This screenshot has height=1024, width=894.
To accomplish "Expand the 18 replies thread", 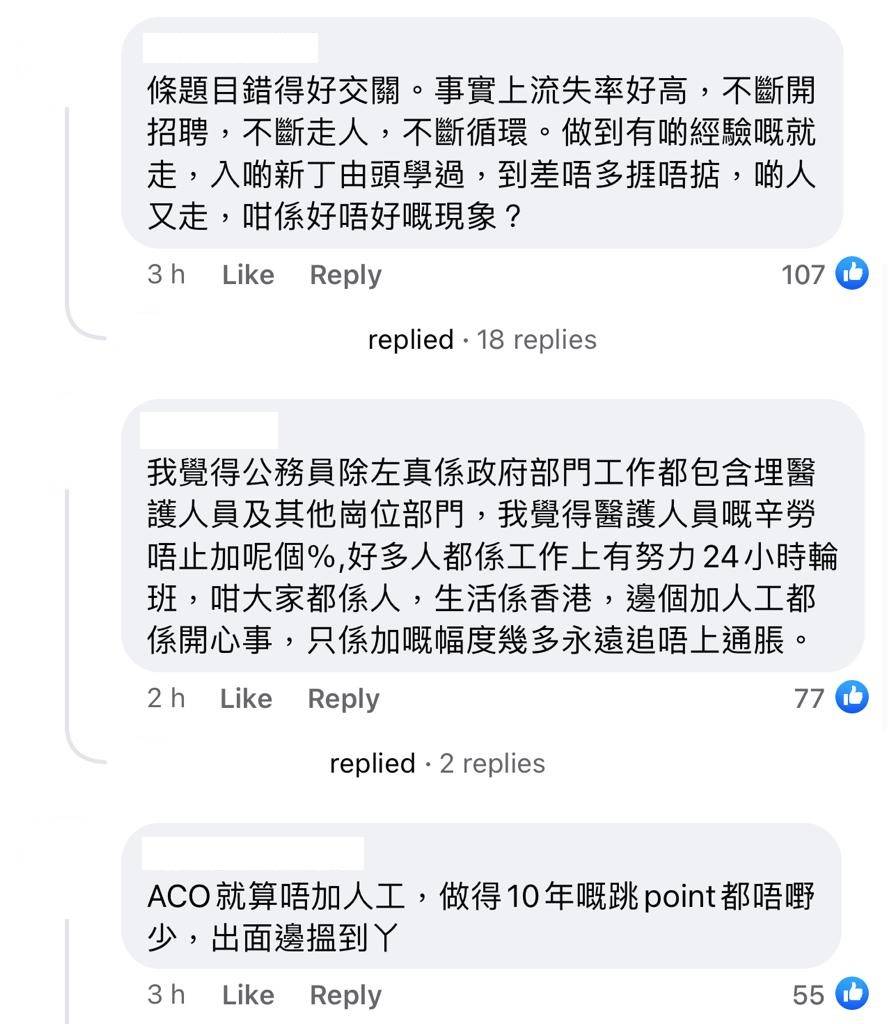I will (x=482, y=340).
